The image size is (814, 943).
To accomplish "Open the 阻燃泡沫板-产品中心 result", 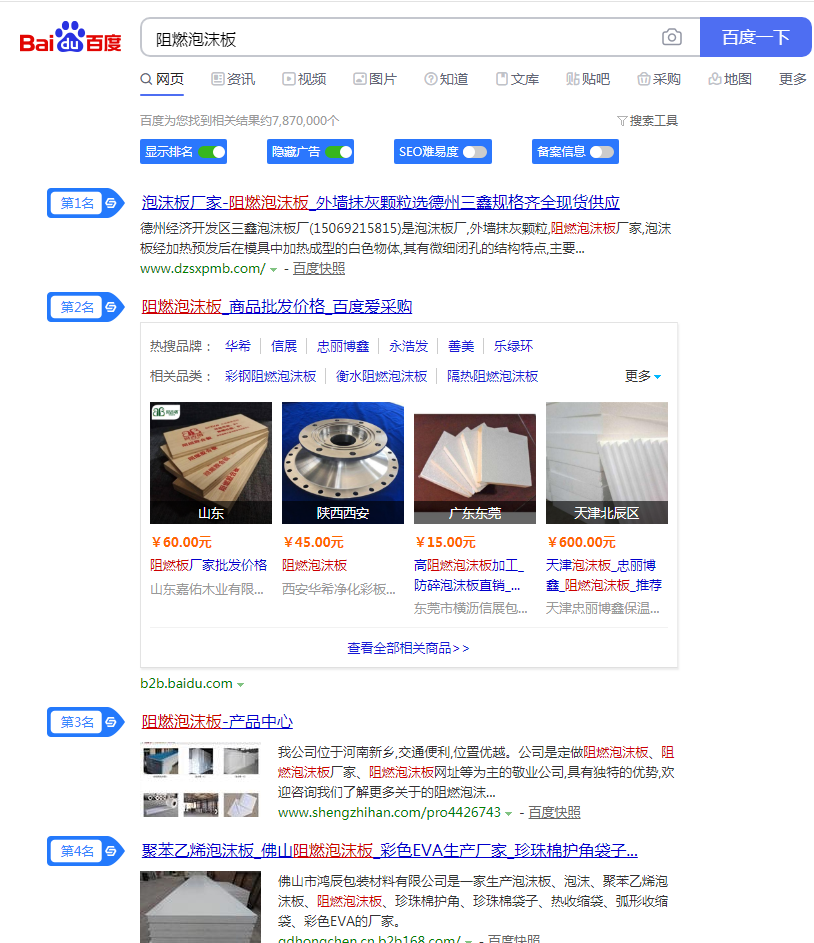I will coord(217,722).
